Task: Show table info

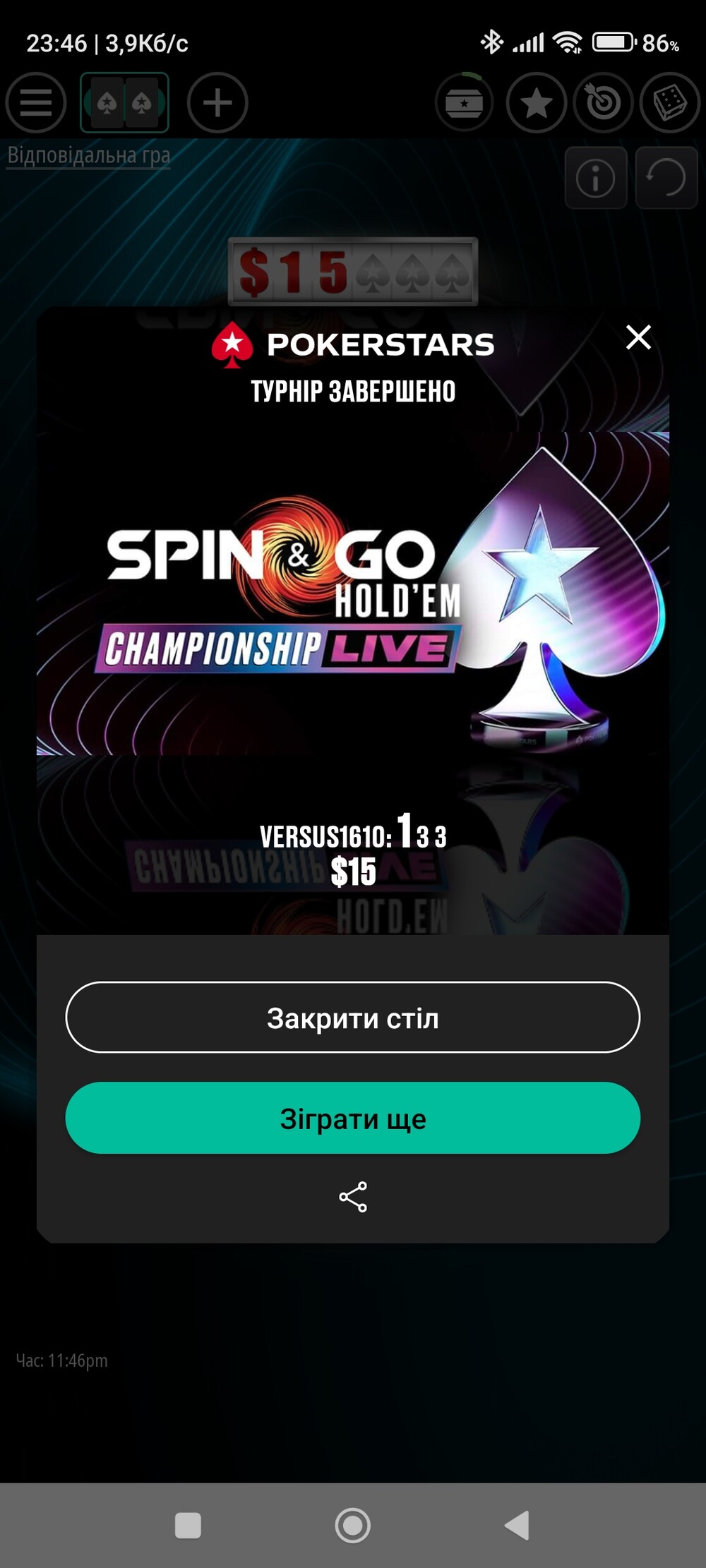Action: click(596, 178)
